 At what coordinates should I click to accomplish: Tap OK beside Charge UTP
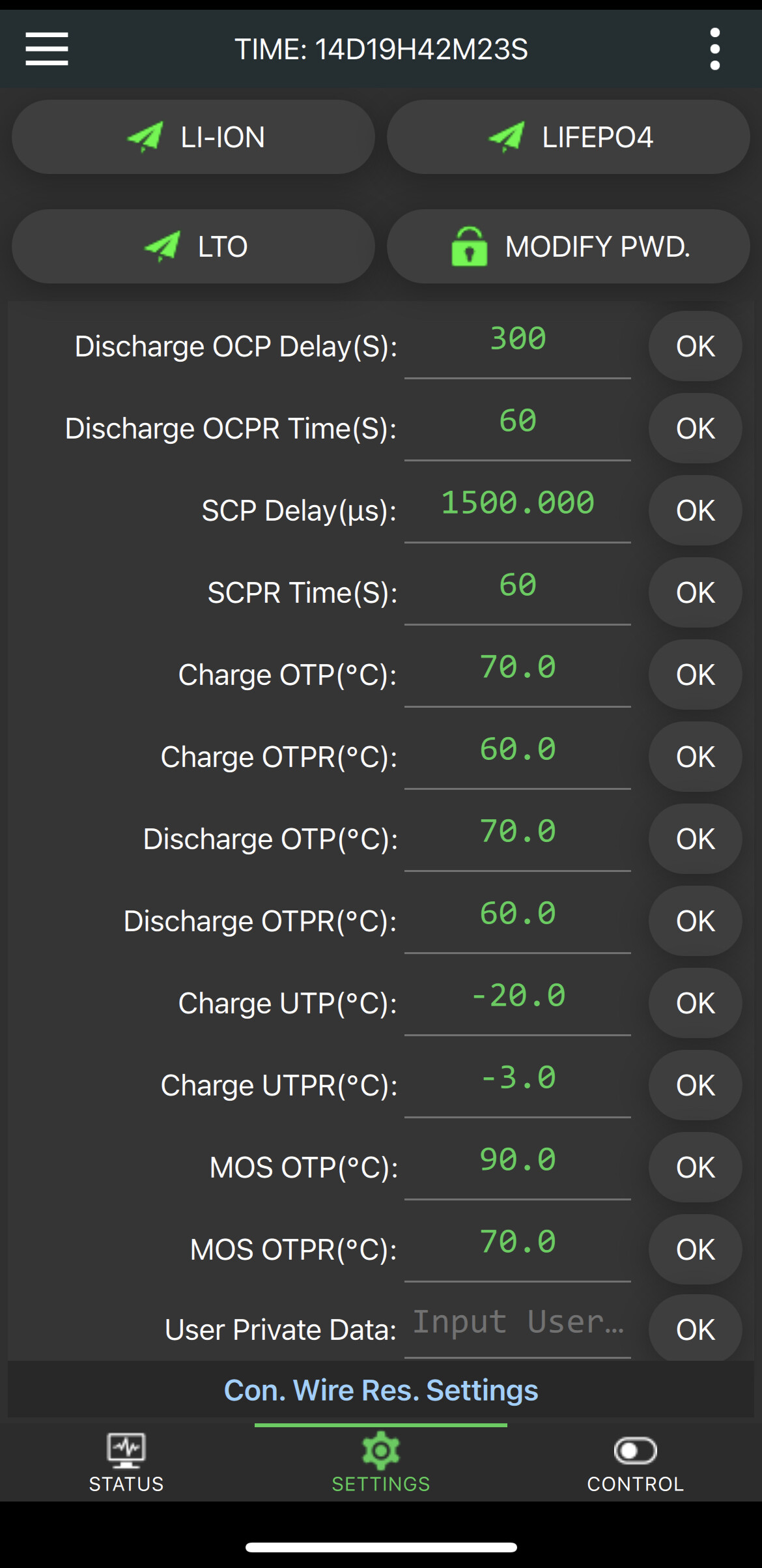pos(695,1003)
